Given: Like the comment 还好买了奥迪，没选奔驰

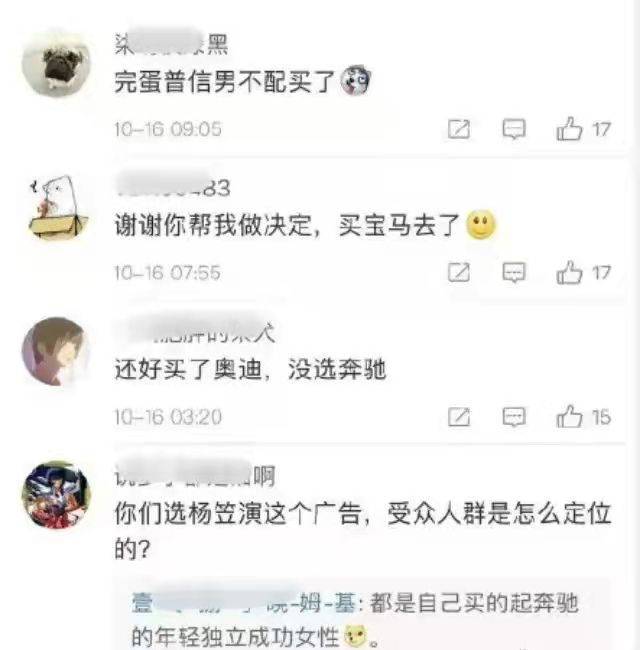Looking at the screenshot, I should click(570, 416).
